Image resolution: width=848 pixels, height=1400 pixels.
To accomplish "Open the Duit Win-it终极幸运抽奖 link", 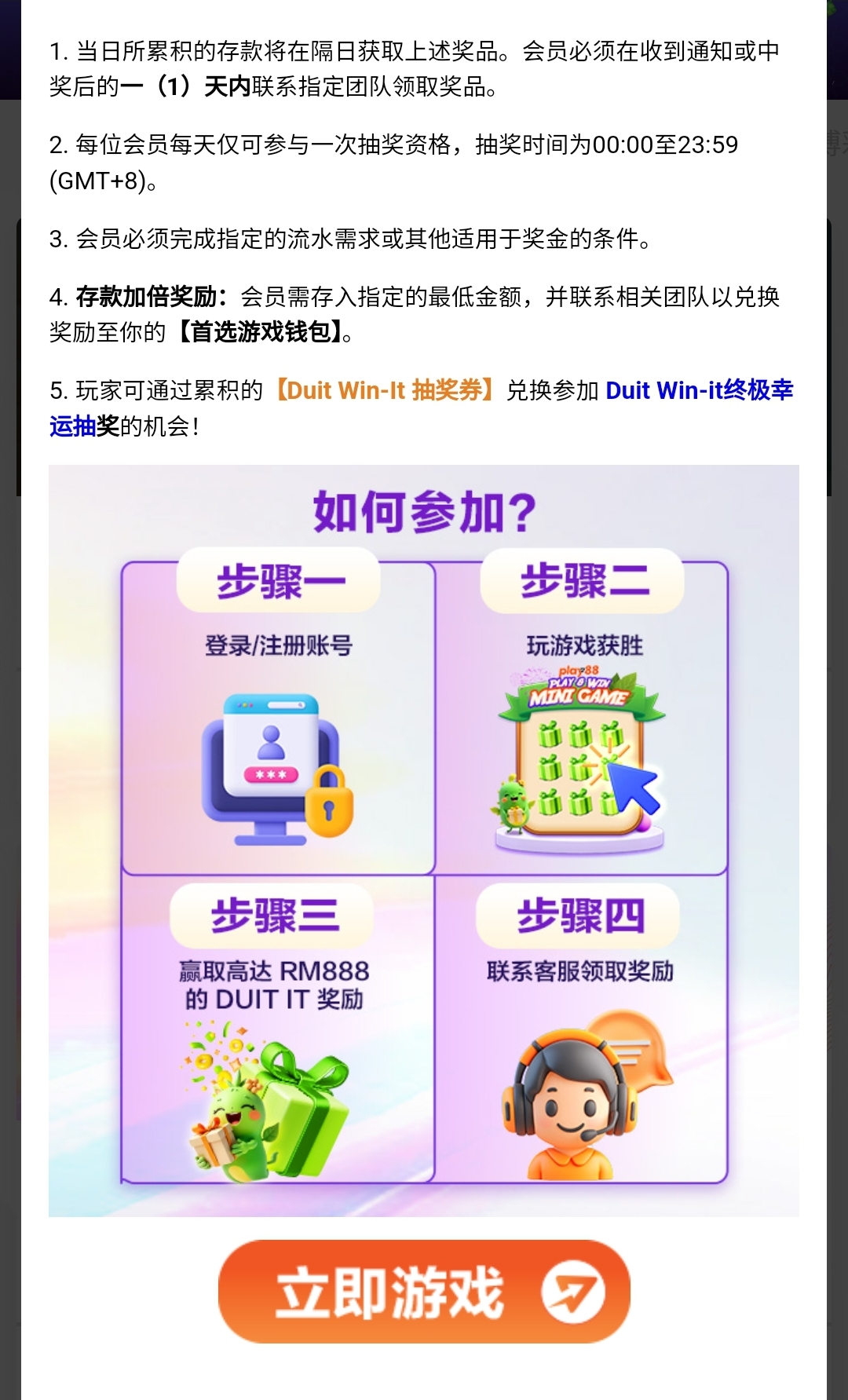I will (x=699, y=390).
